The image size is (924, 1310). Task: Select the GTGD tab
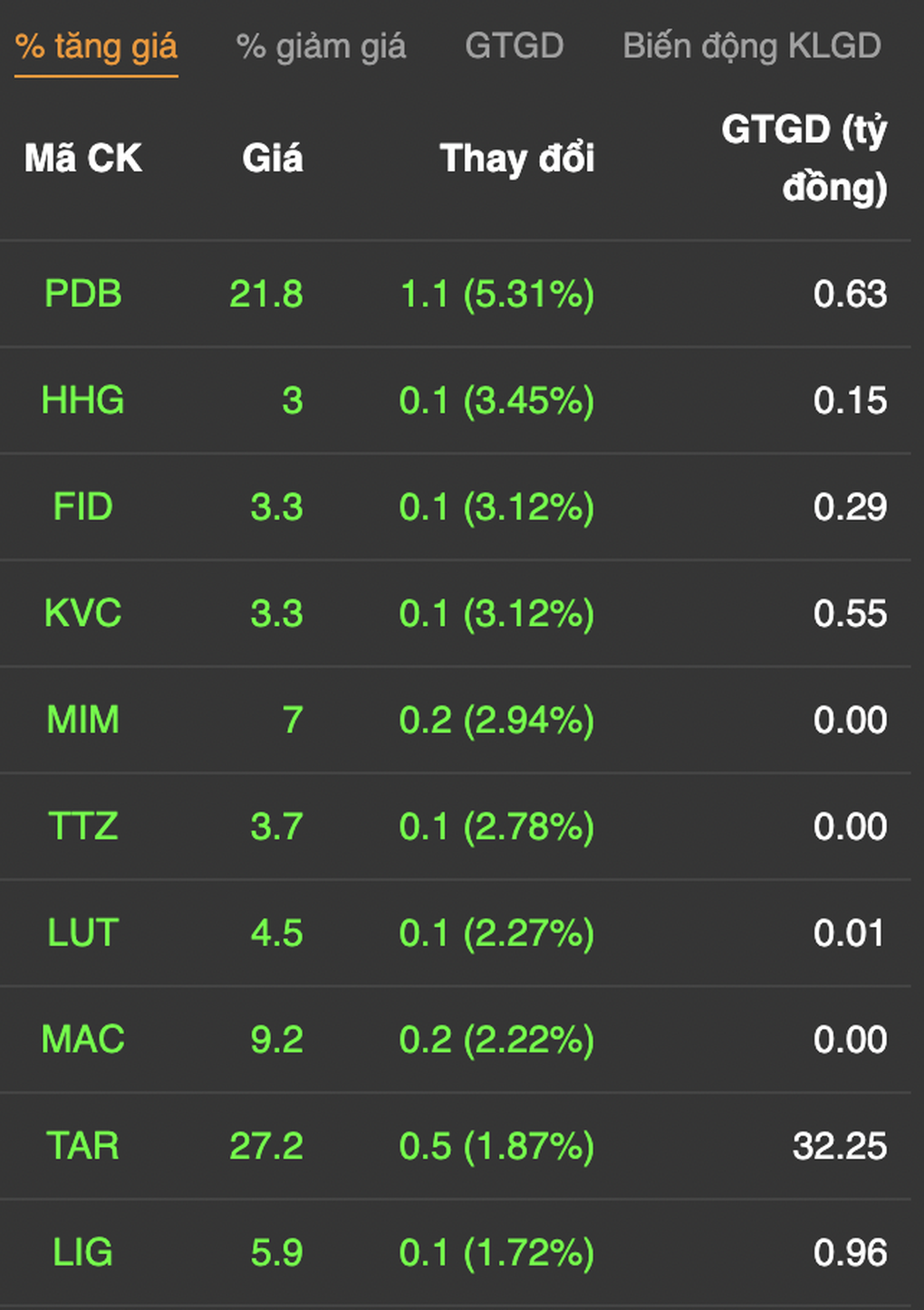[x=514, y=46]
